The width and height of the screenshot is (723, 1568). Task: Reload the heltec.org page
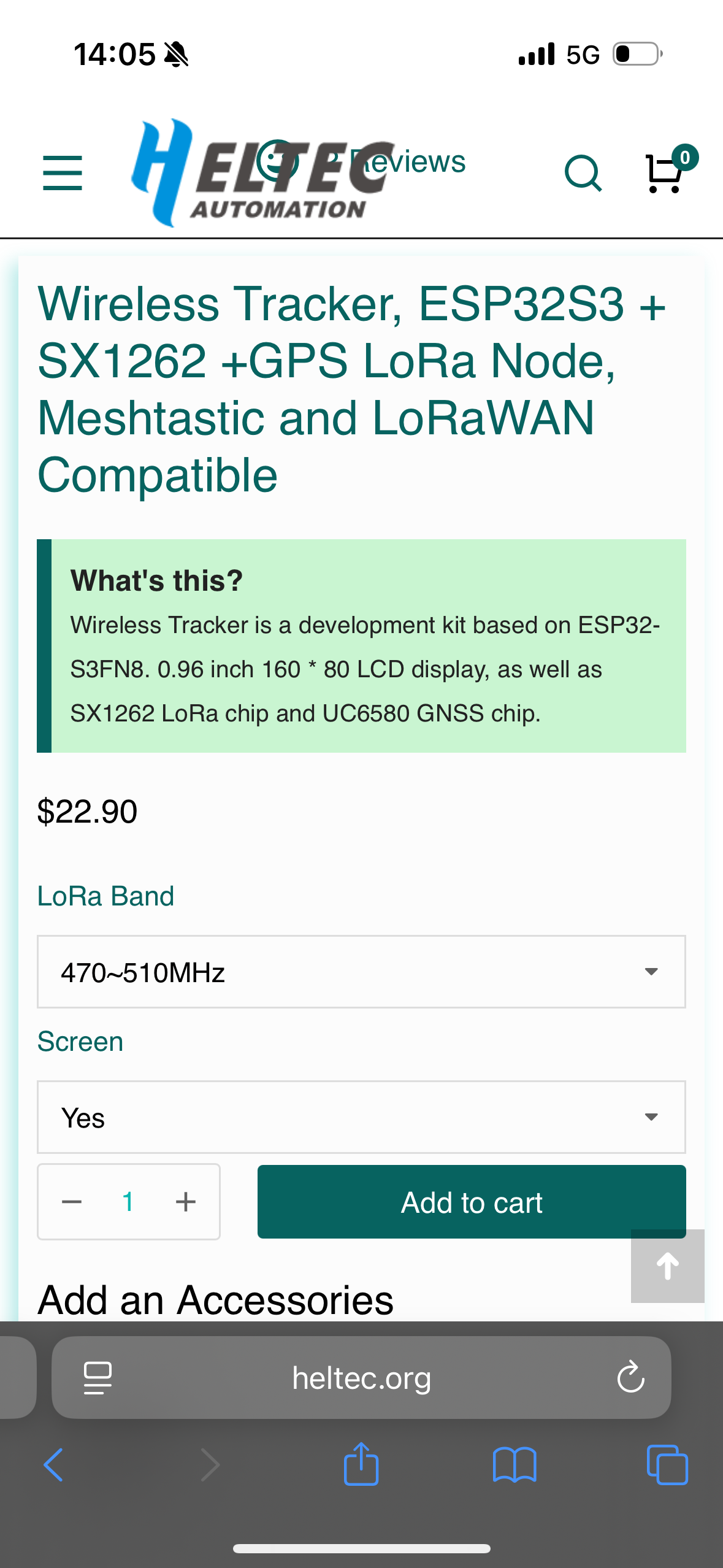(x=630, y=1377)
